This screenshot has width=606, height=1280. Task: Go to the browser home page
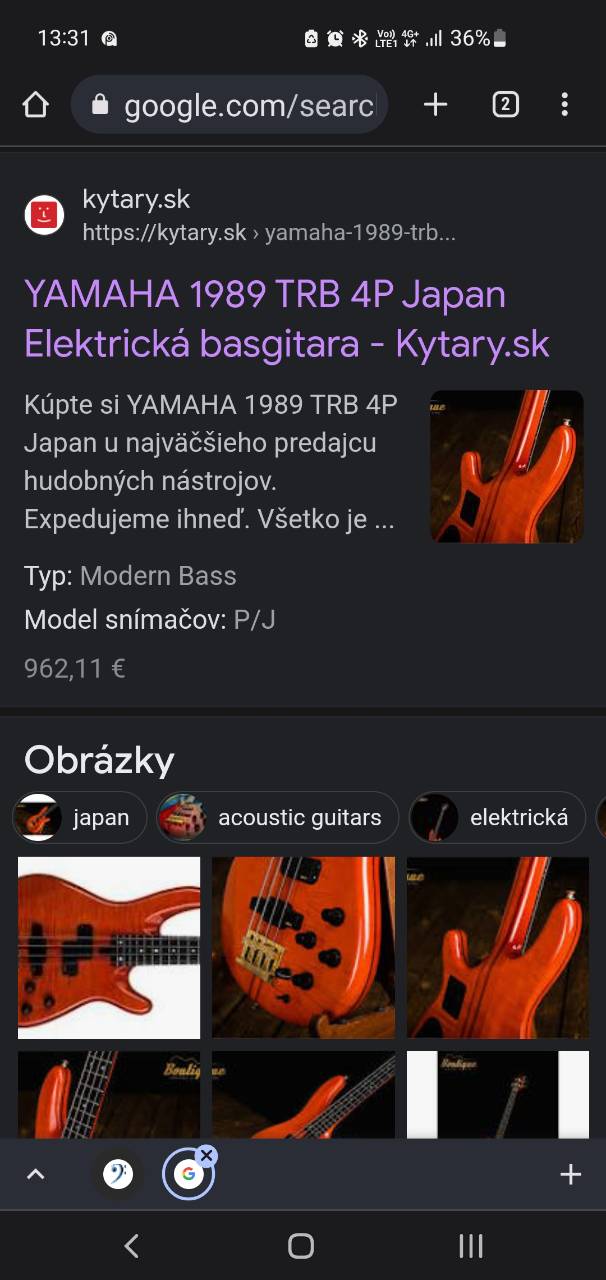[x=36, y=105]
